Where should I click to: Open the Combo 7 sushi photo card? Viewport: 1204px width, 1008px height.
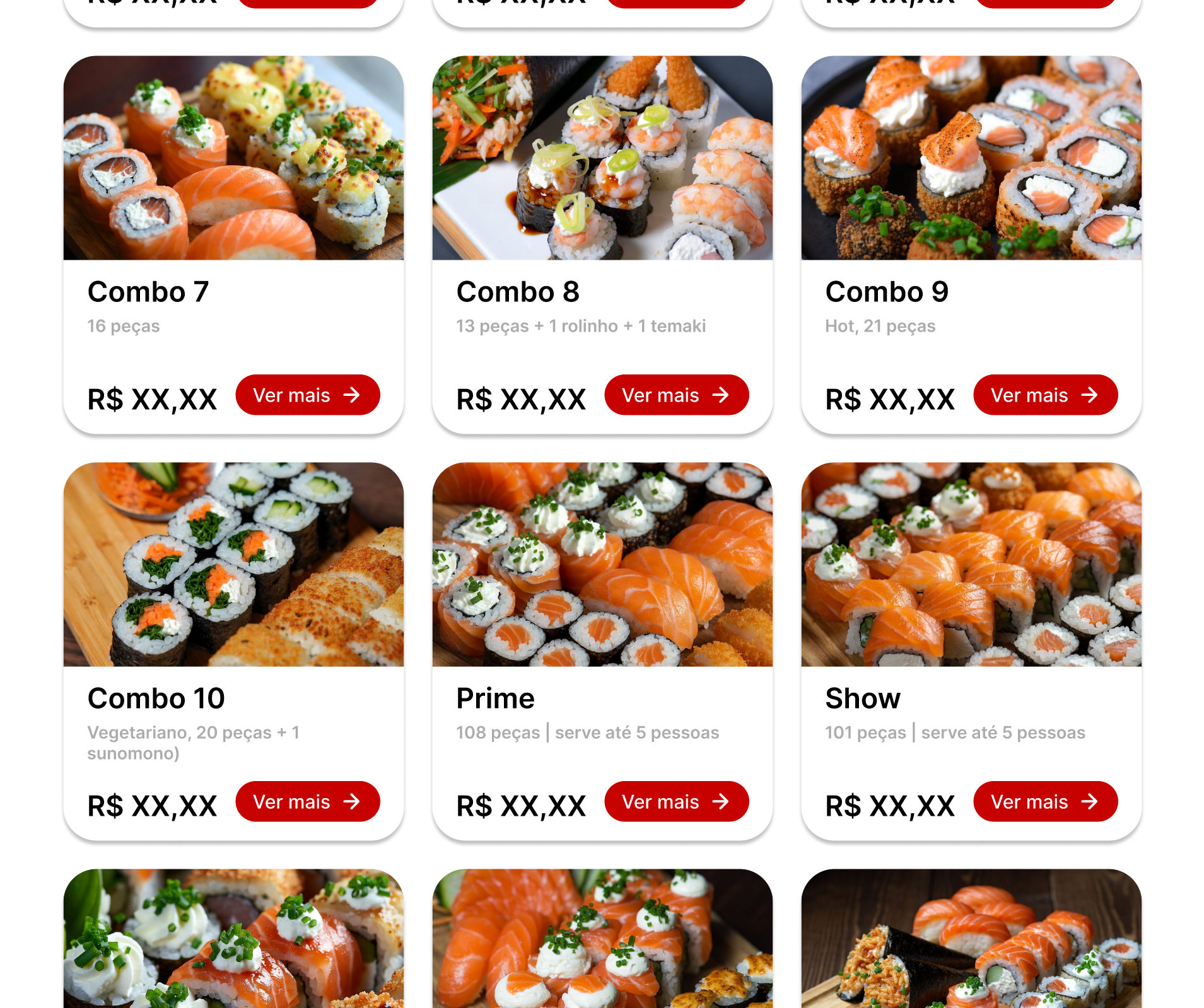tap(233, 158)
